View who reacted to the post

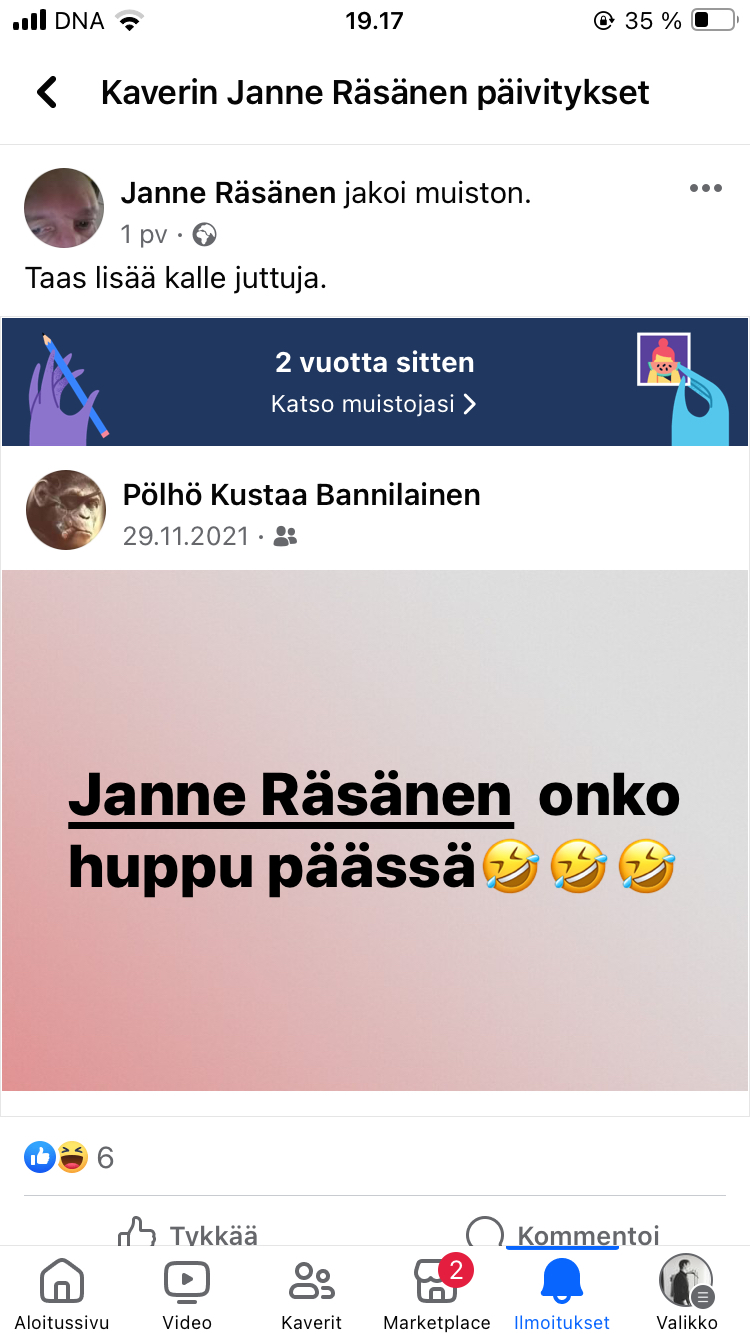(70, 1158)
